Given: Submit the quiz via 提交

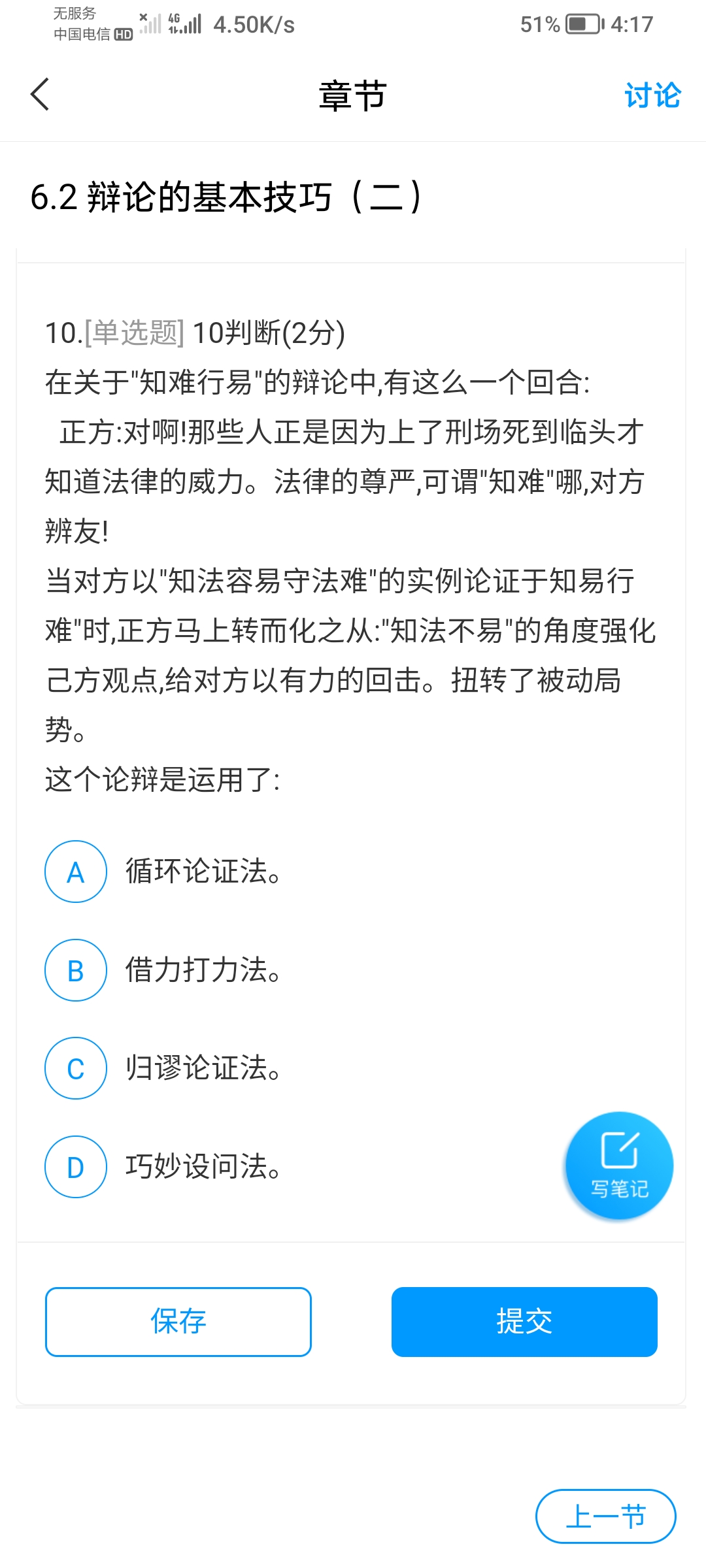Looking at the screenshot, I should (524, 1322).
